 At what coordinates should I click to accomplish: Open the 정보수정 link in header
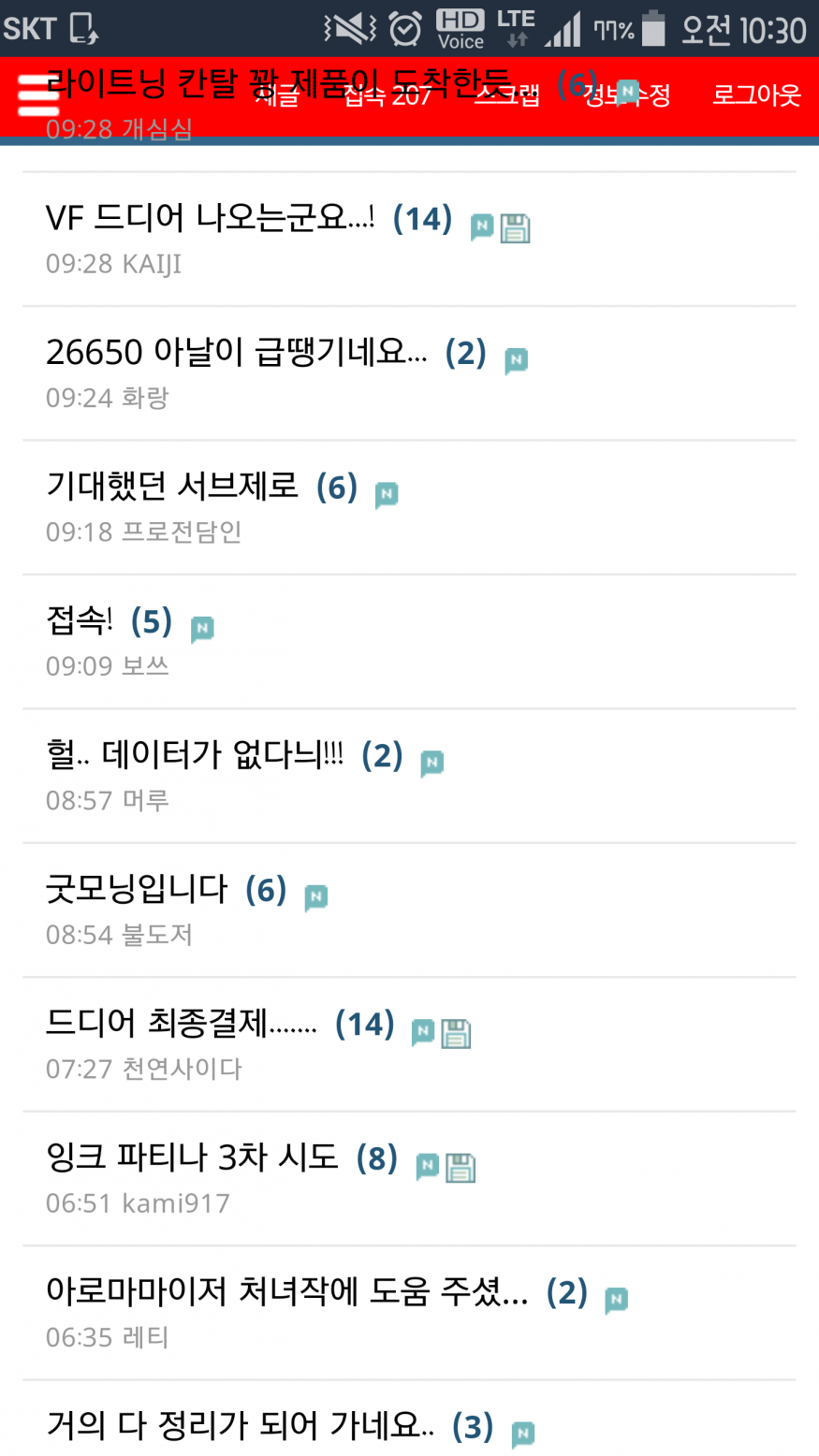click(x=627, y=95)
